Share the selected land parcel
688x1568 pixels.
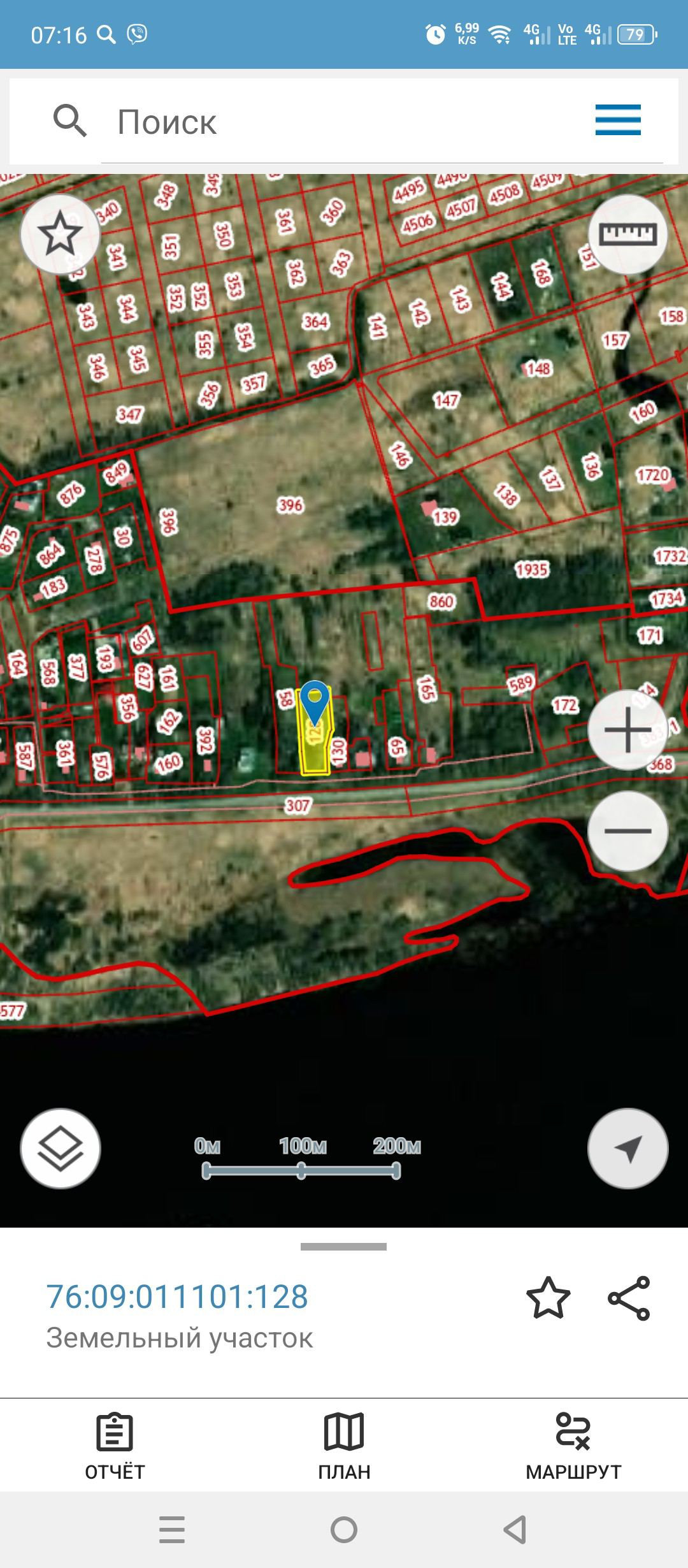pos(629,1297)
